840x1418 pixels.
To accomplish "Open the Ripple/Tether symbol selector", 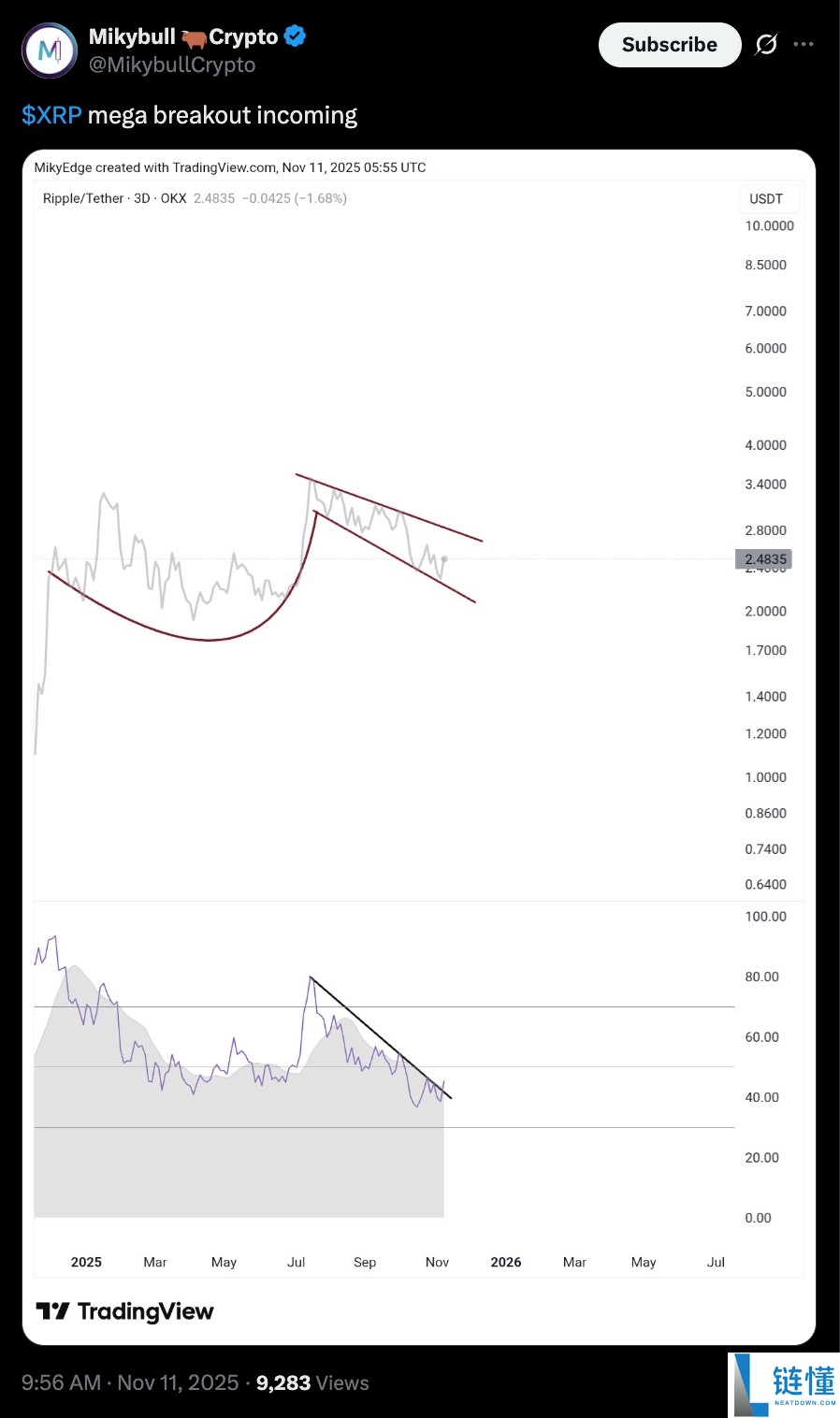I will click(x=82, y=198).
